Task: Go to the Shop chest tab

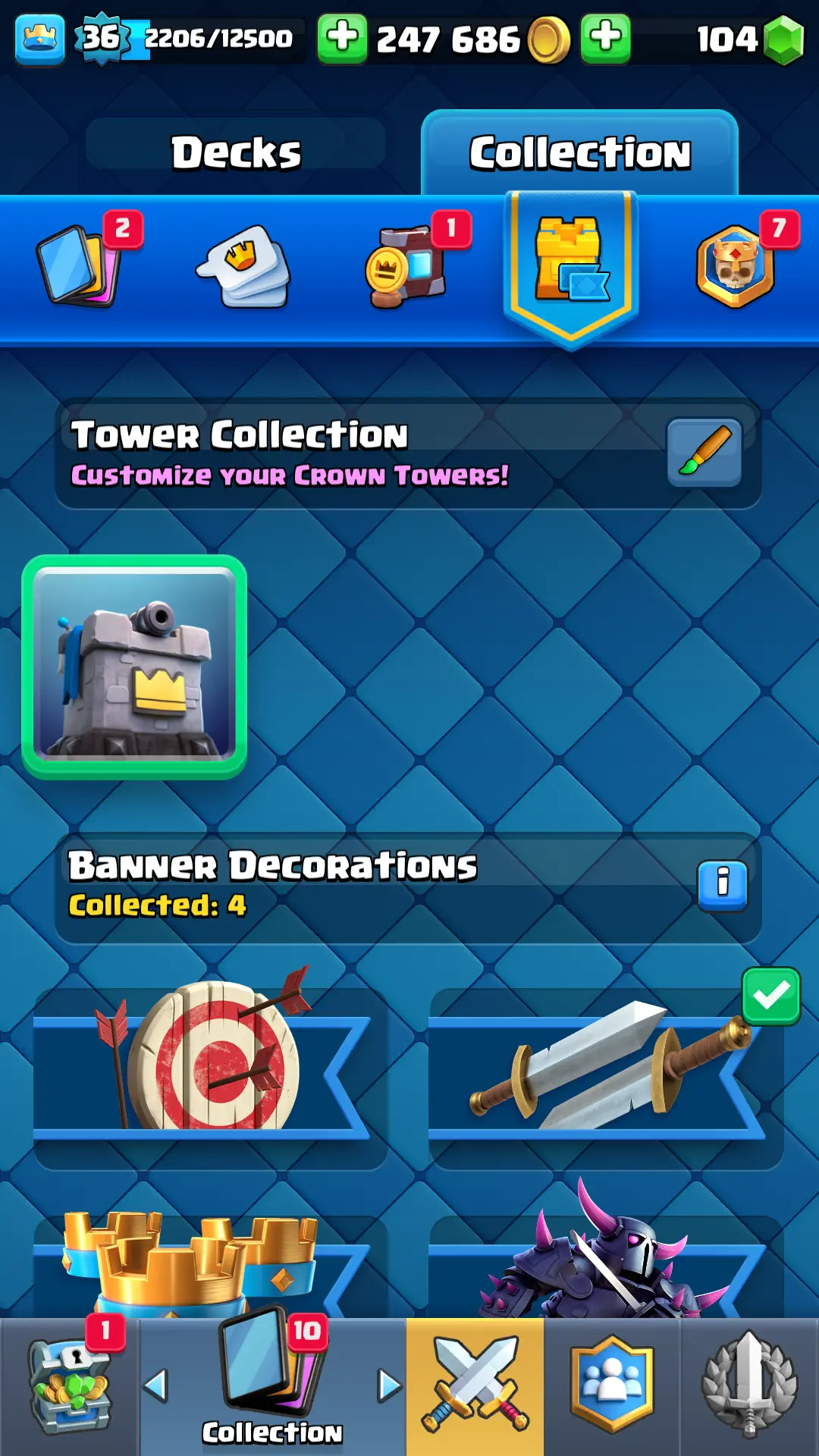Action: click(70, 1386)
